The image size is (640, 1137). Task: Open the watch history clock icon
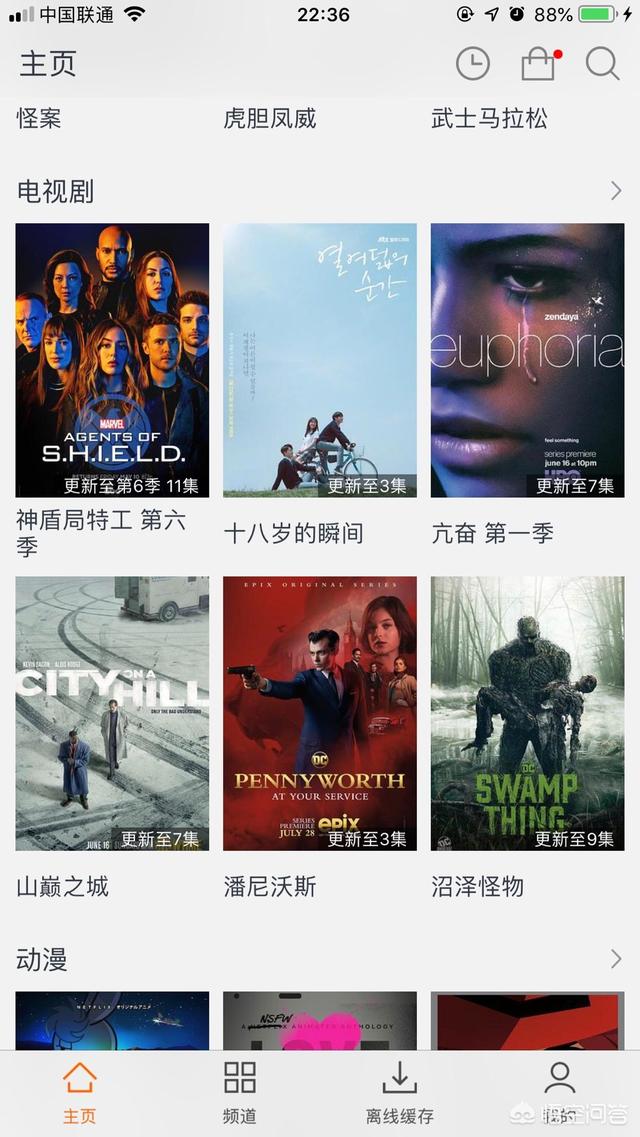coord(473,64)
